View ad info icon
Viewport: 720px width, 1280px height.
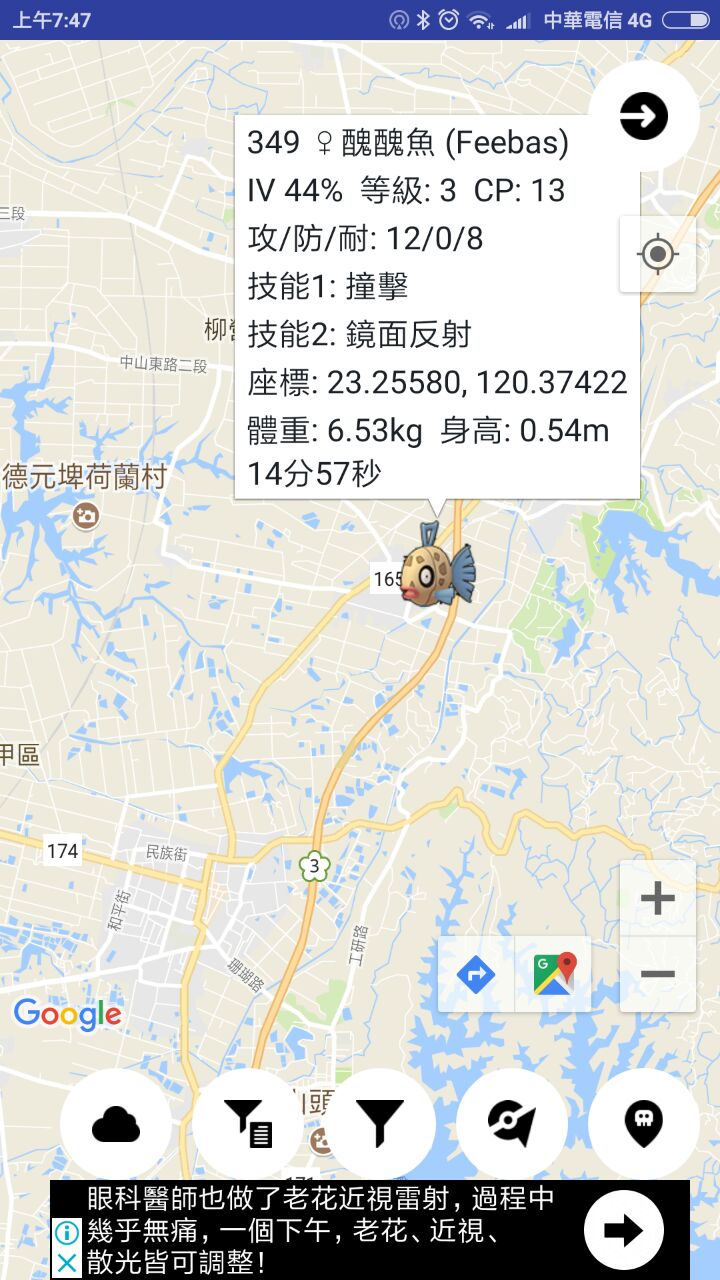point(66,1233)
